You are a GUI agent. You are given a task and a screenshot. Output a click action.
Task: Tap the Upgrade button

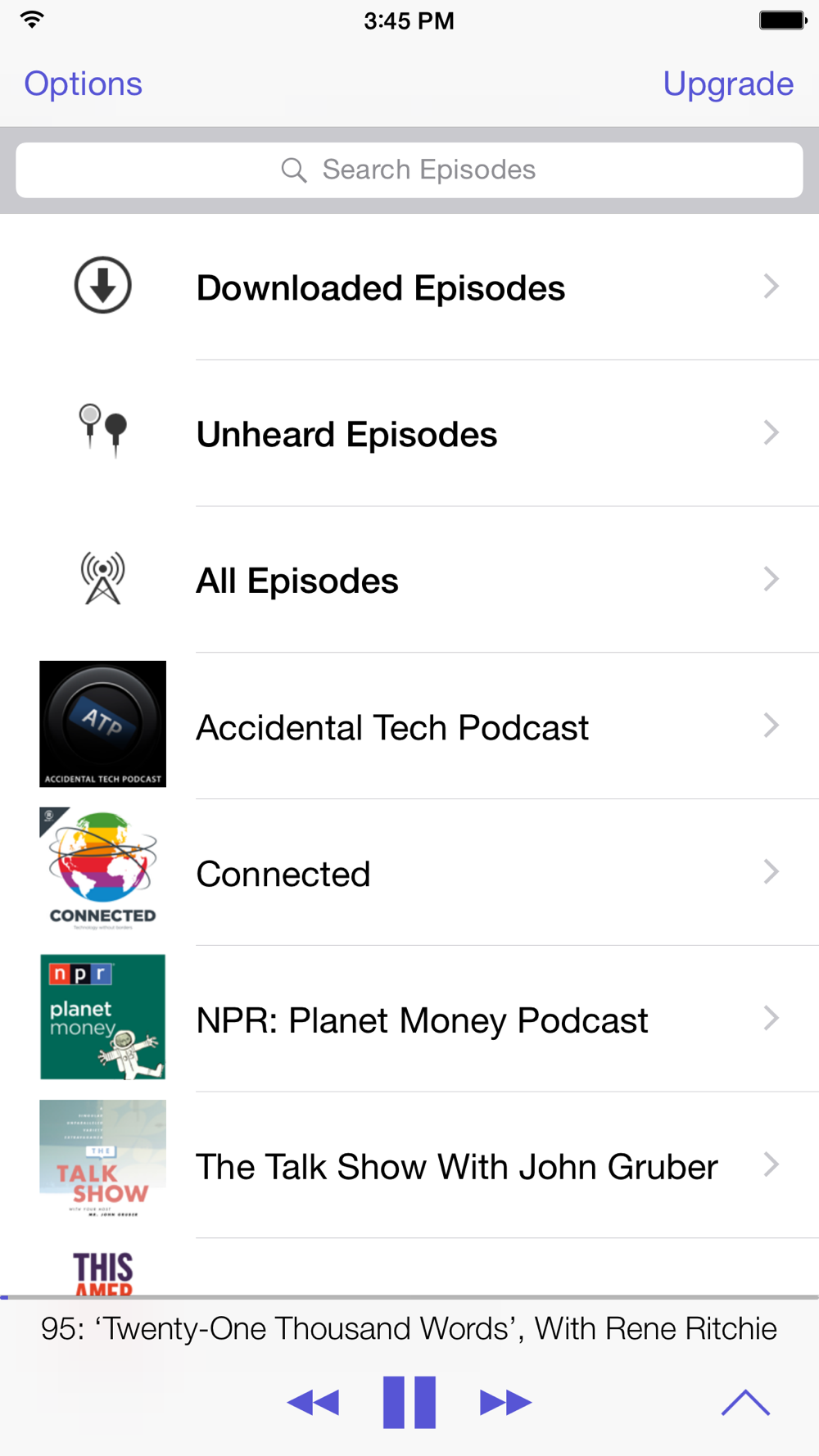(728, 84)
